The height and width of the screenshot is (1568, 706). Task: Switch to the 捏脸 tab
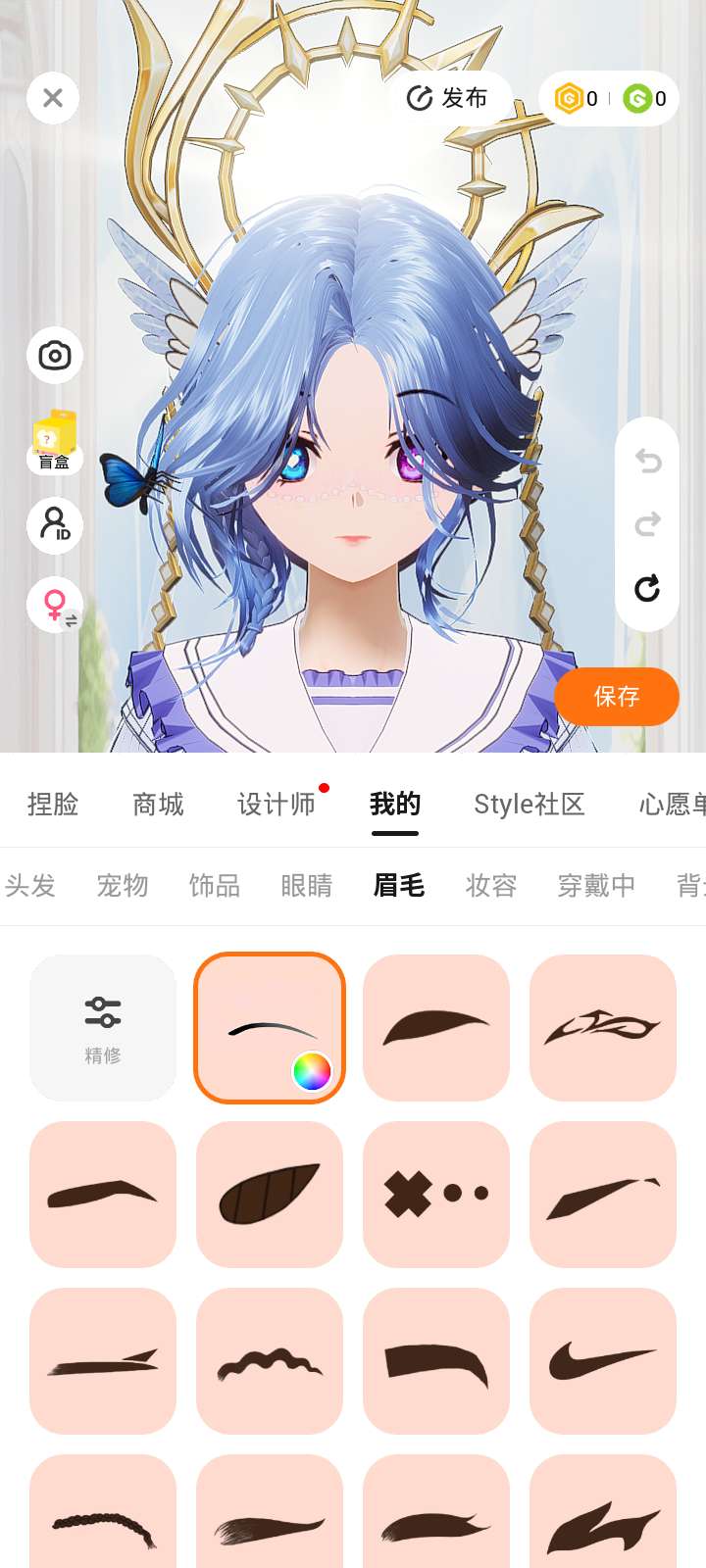[53, 805]
